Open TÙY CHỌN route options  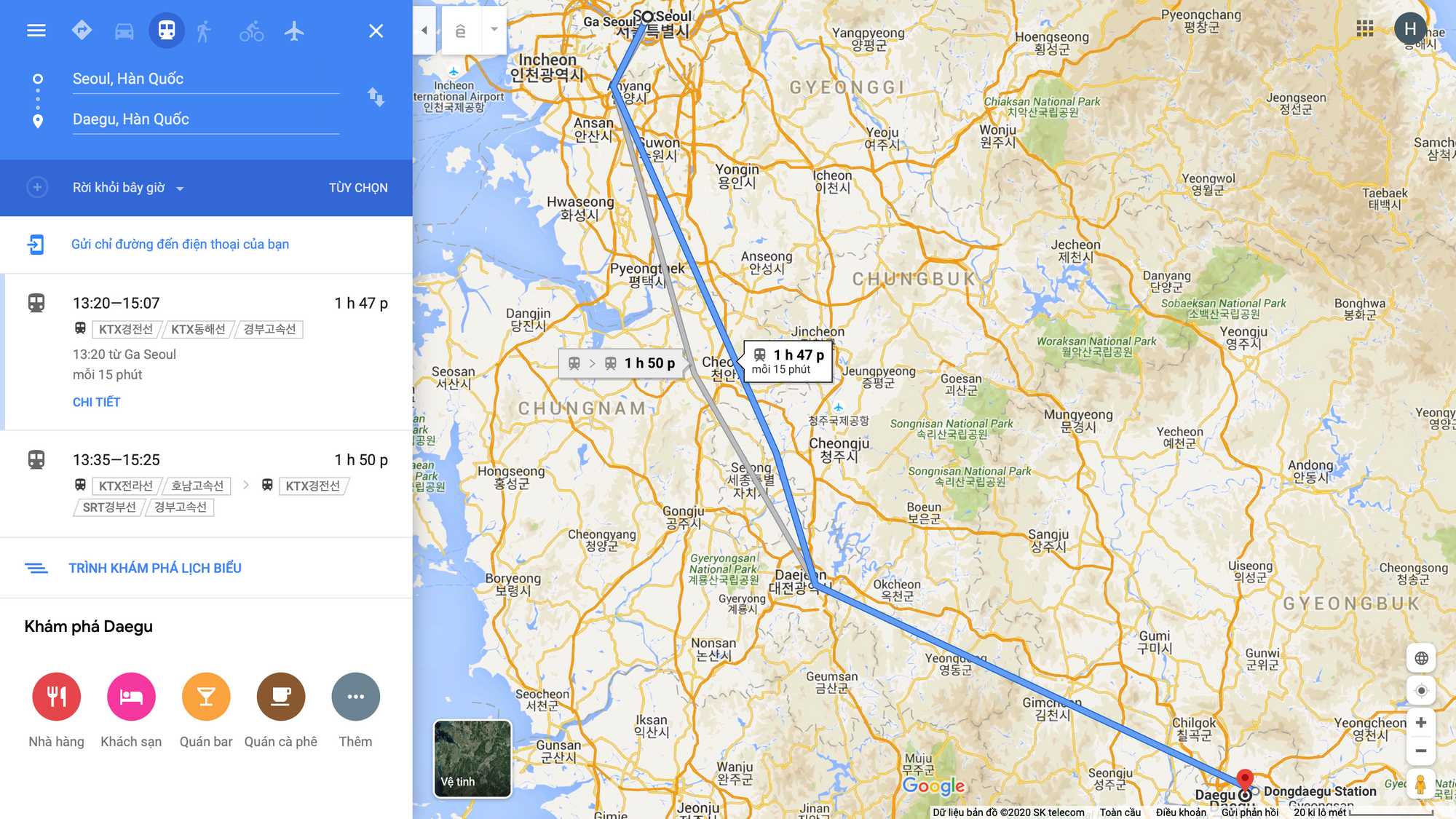357,188
